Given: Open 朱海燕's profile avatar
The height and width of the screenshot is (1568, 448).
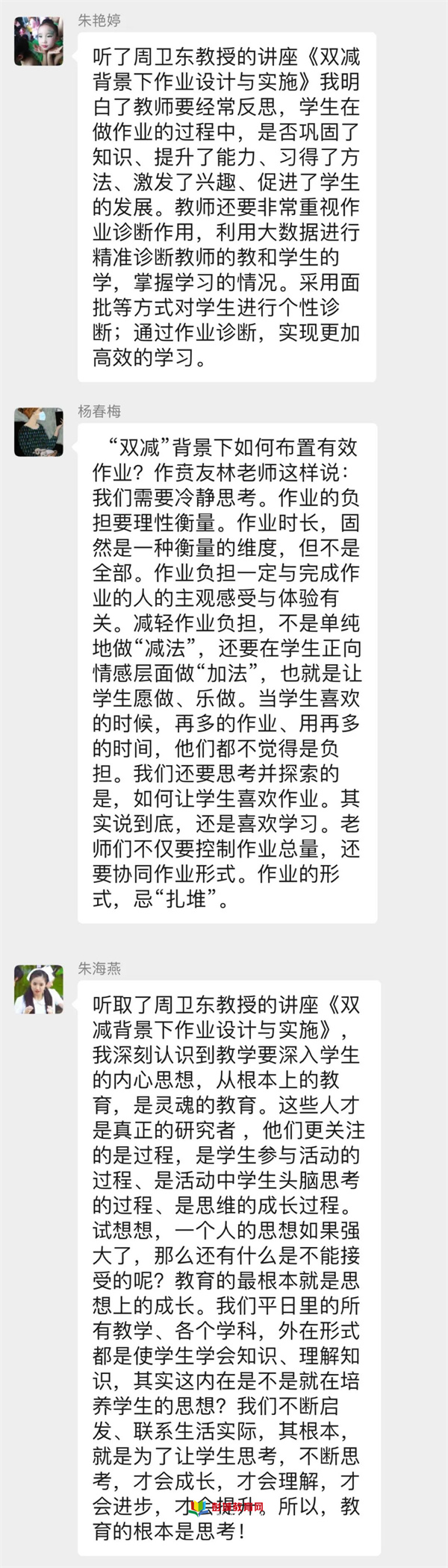Looking at the screenshot, I should 39,988.
